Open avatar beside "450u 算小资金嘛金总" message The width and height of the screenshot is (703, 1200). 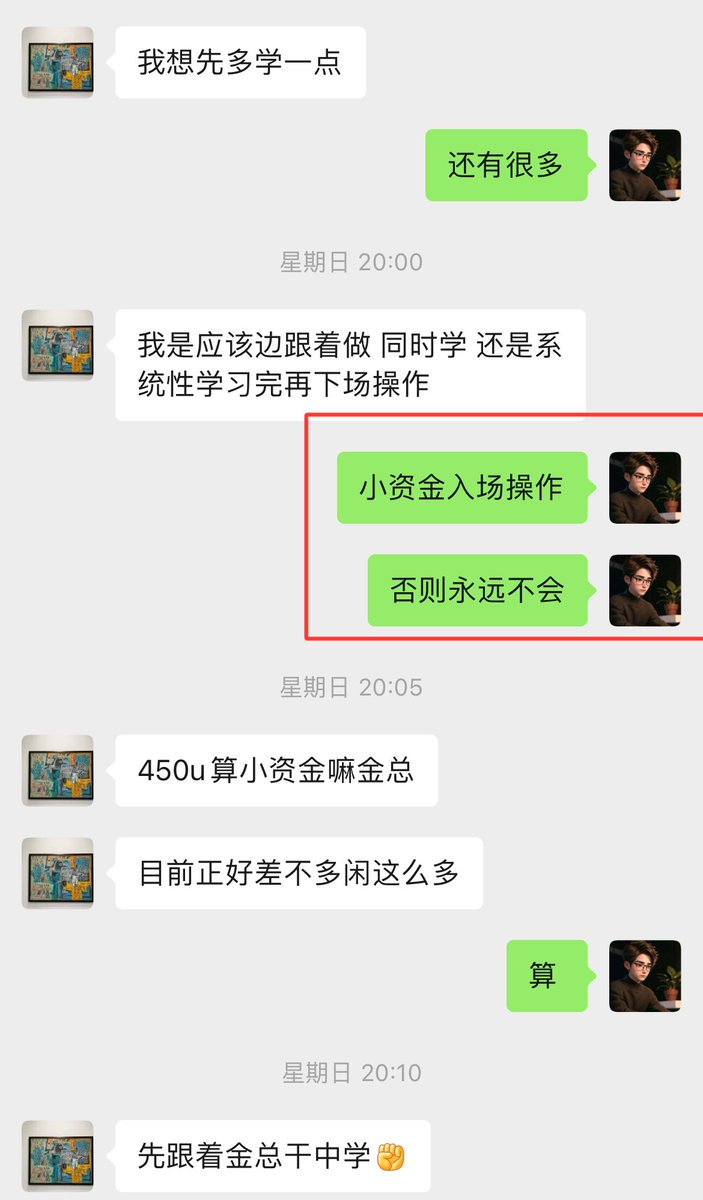pos(58,770)
